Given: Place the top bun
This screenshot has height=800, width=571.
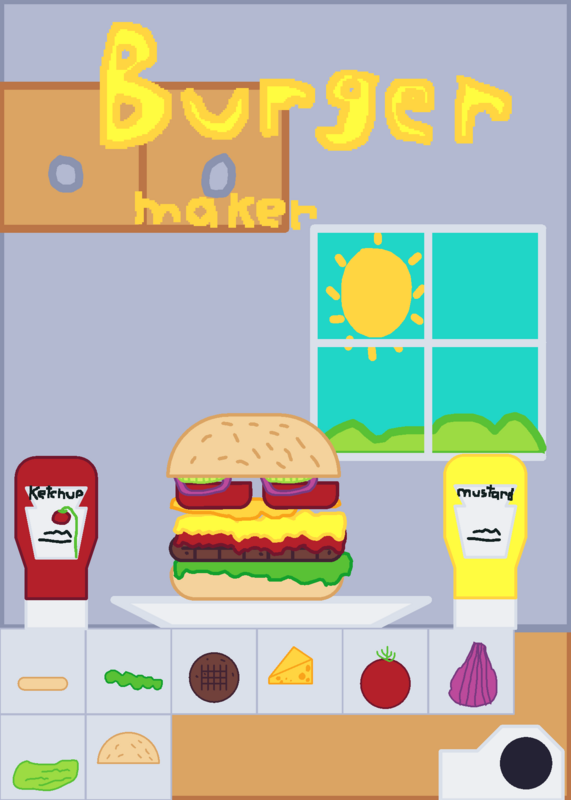Looking at the screenshot, I should point(129,757).
